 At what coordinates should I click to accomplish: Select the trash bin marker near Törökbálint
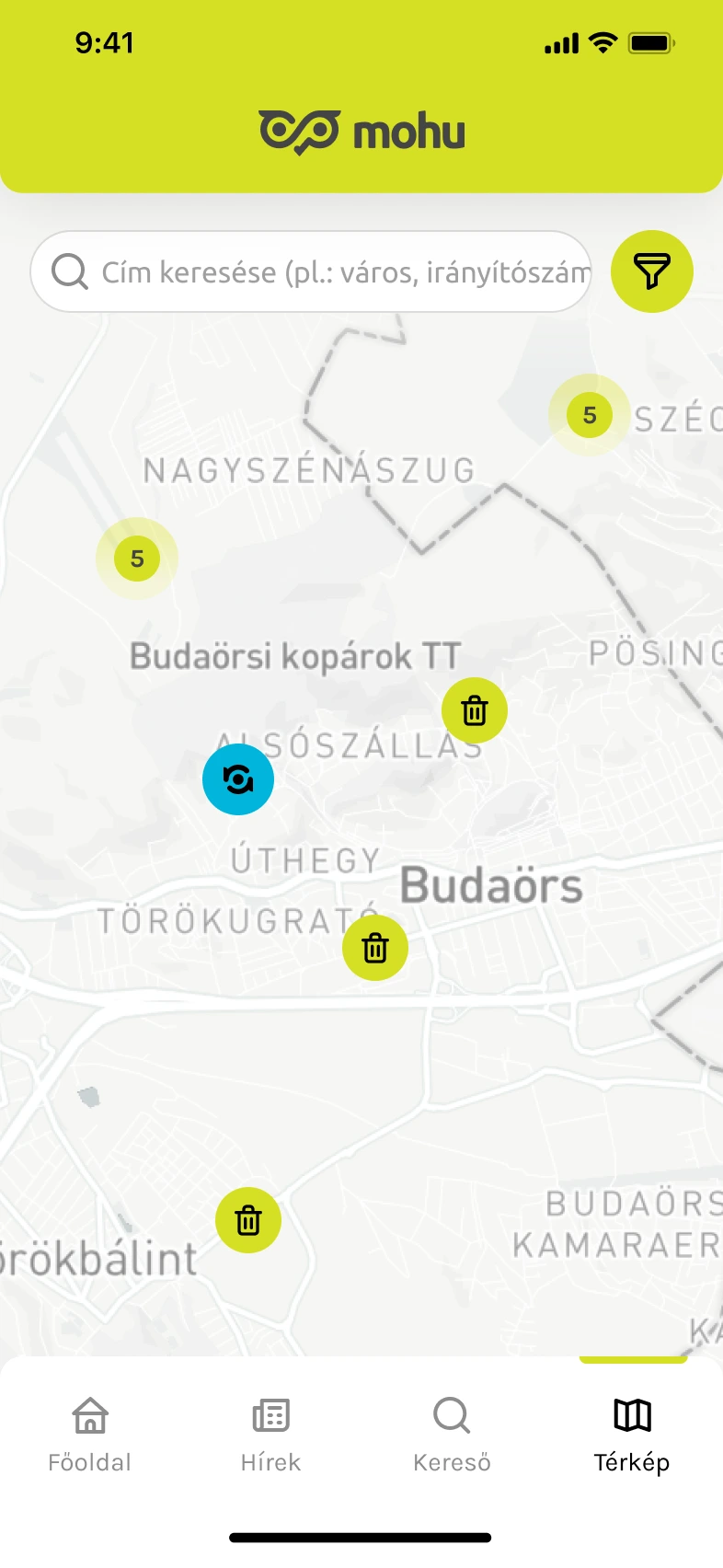pyautogui.click(x=248, y=1220)
